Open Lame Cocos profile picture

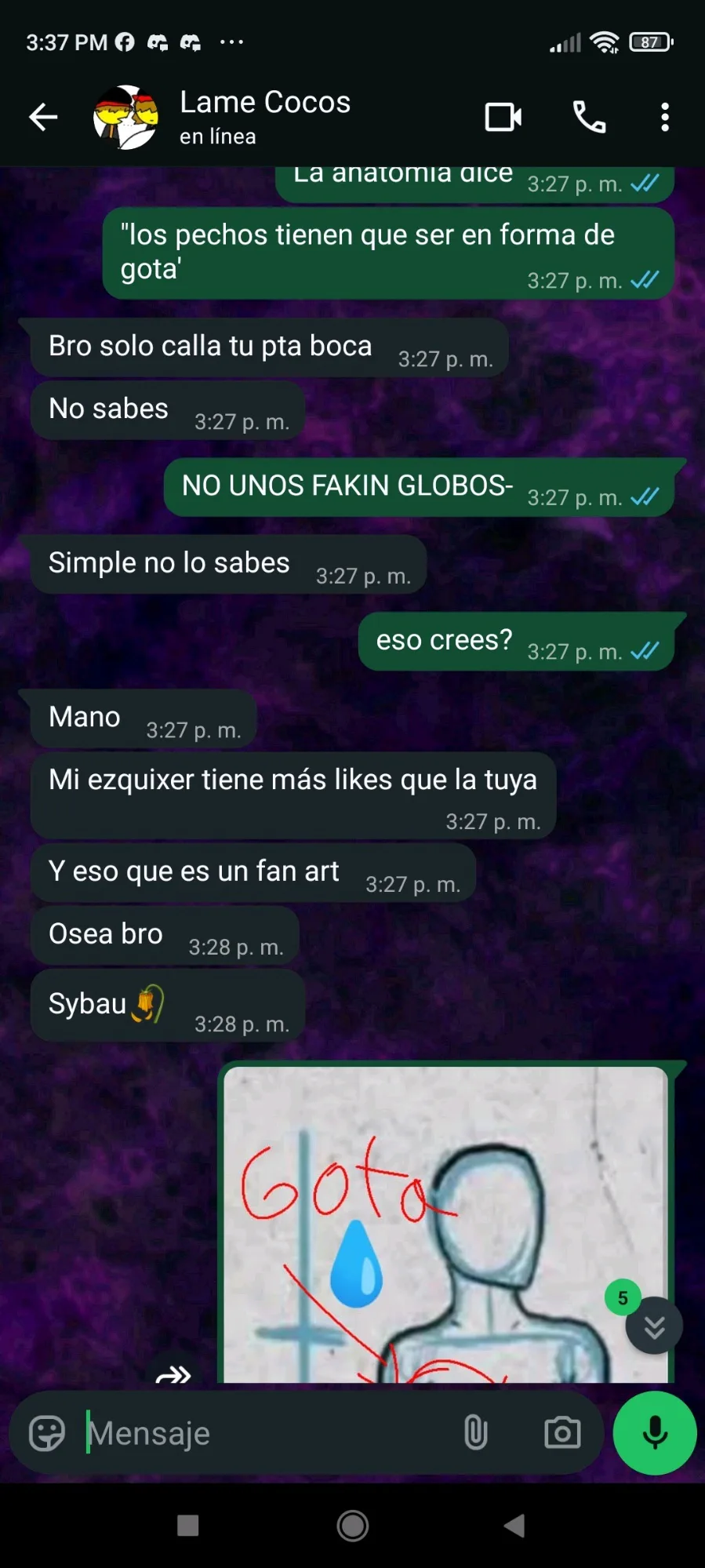tap(125, 118)
